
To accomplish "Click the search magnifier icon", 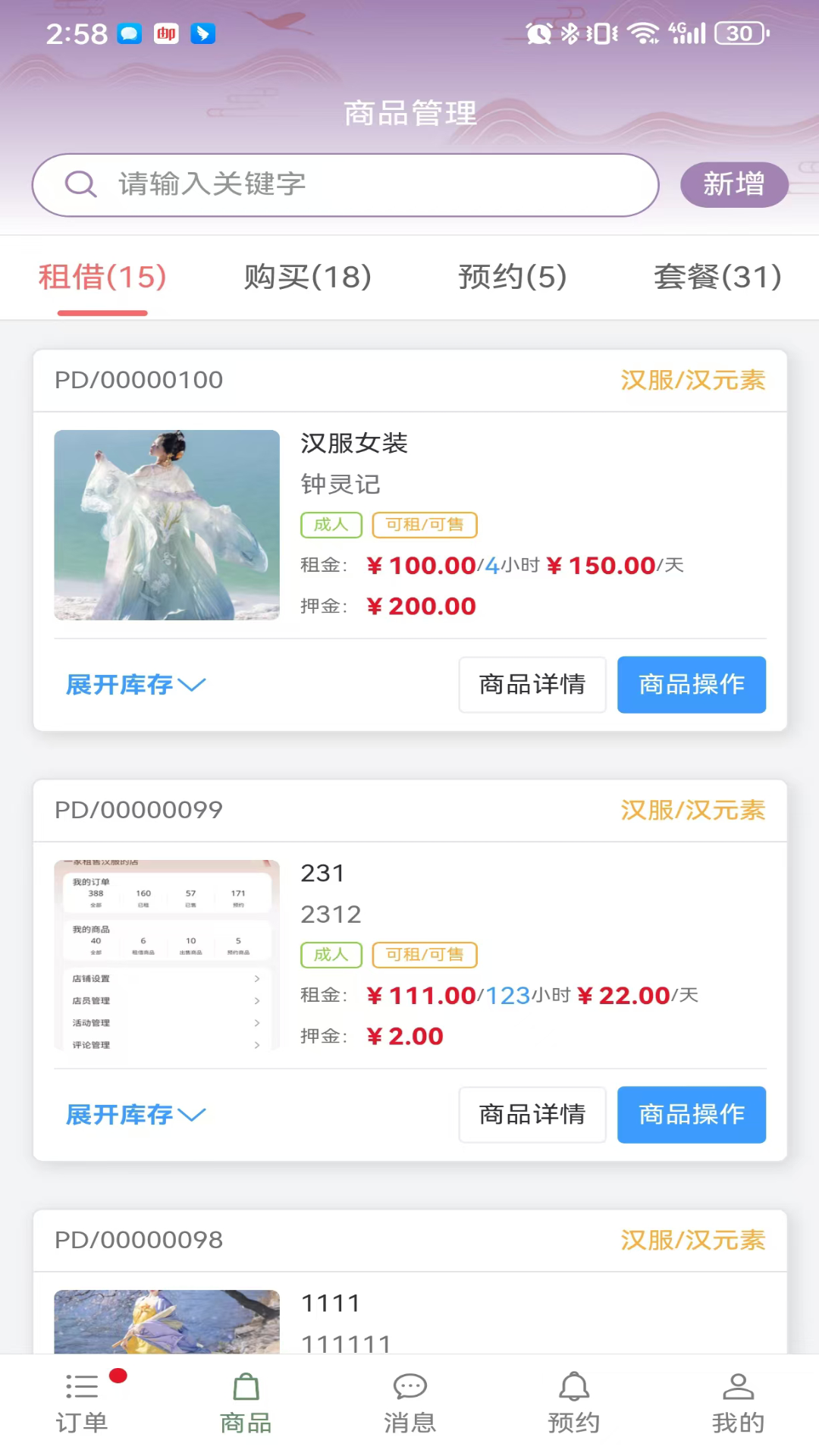I will [x=81, y=184].
